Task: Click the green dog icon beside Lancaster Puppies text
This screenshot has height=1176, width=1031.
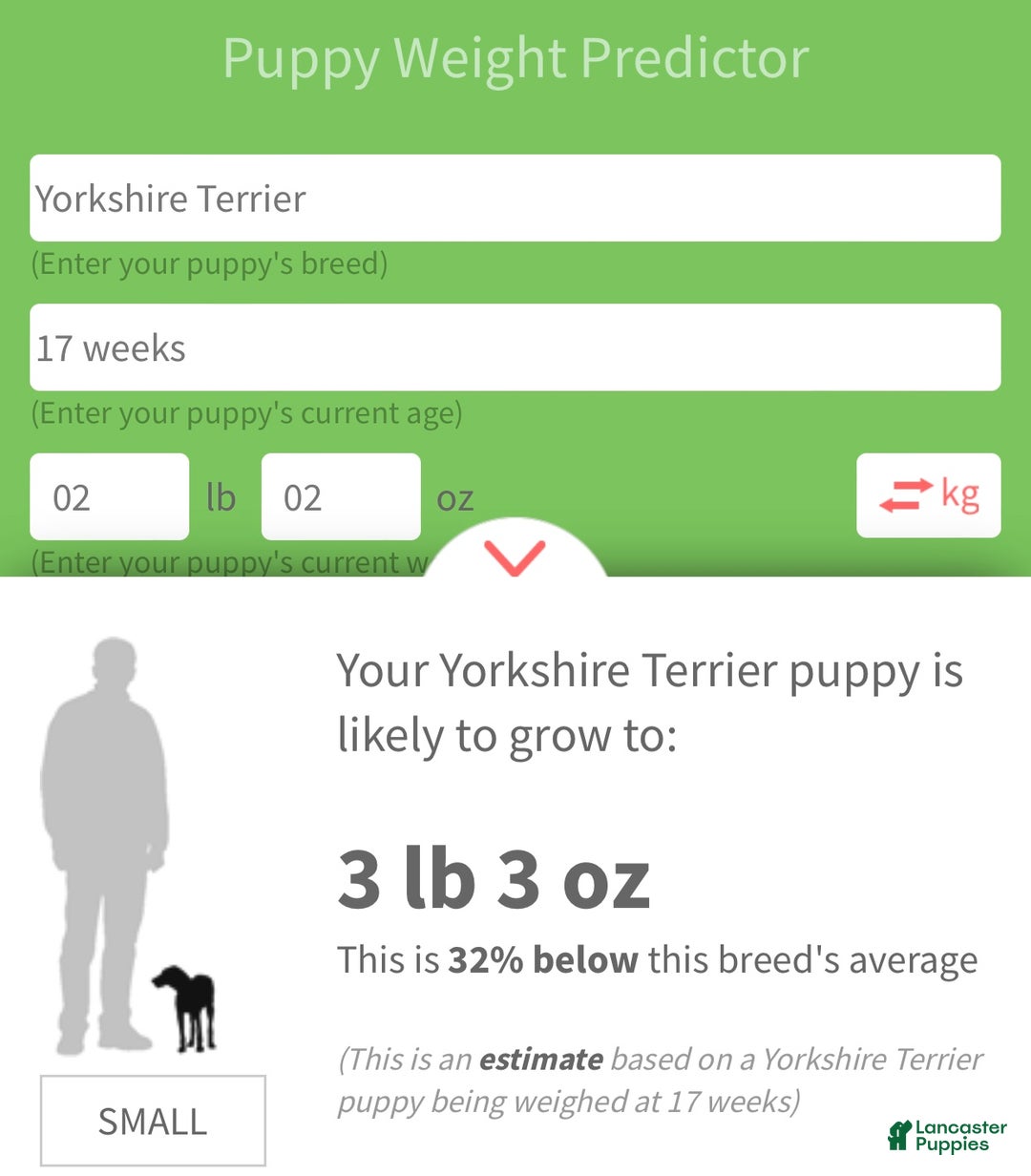Action: 900,1136
